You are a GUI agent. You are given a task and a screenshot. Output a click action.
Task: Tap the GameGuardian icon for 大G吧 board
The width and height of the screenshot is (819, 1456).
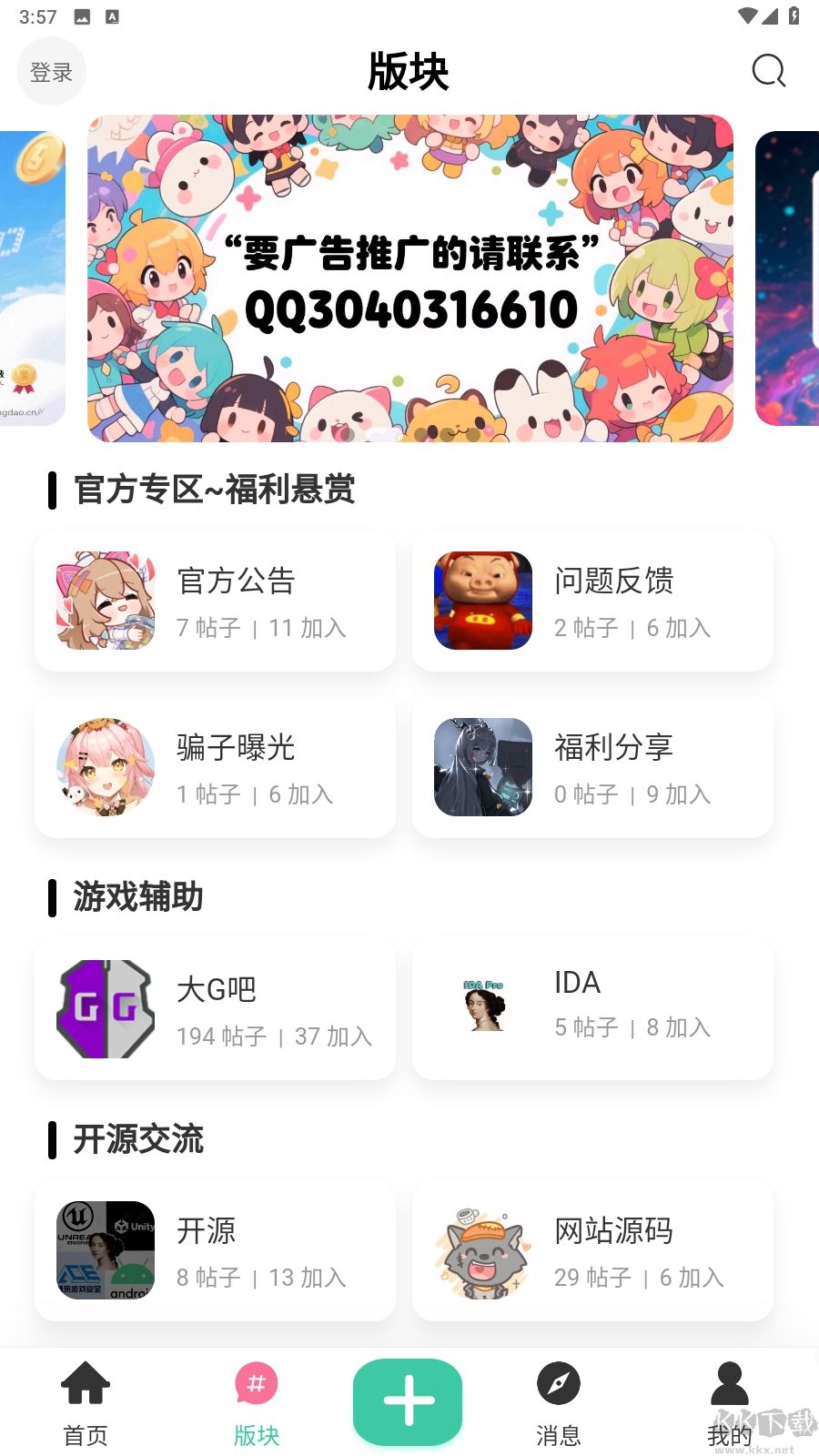104,1010
